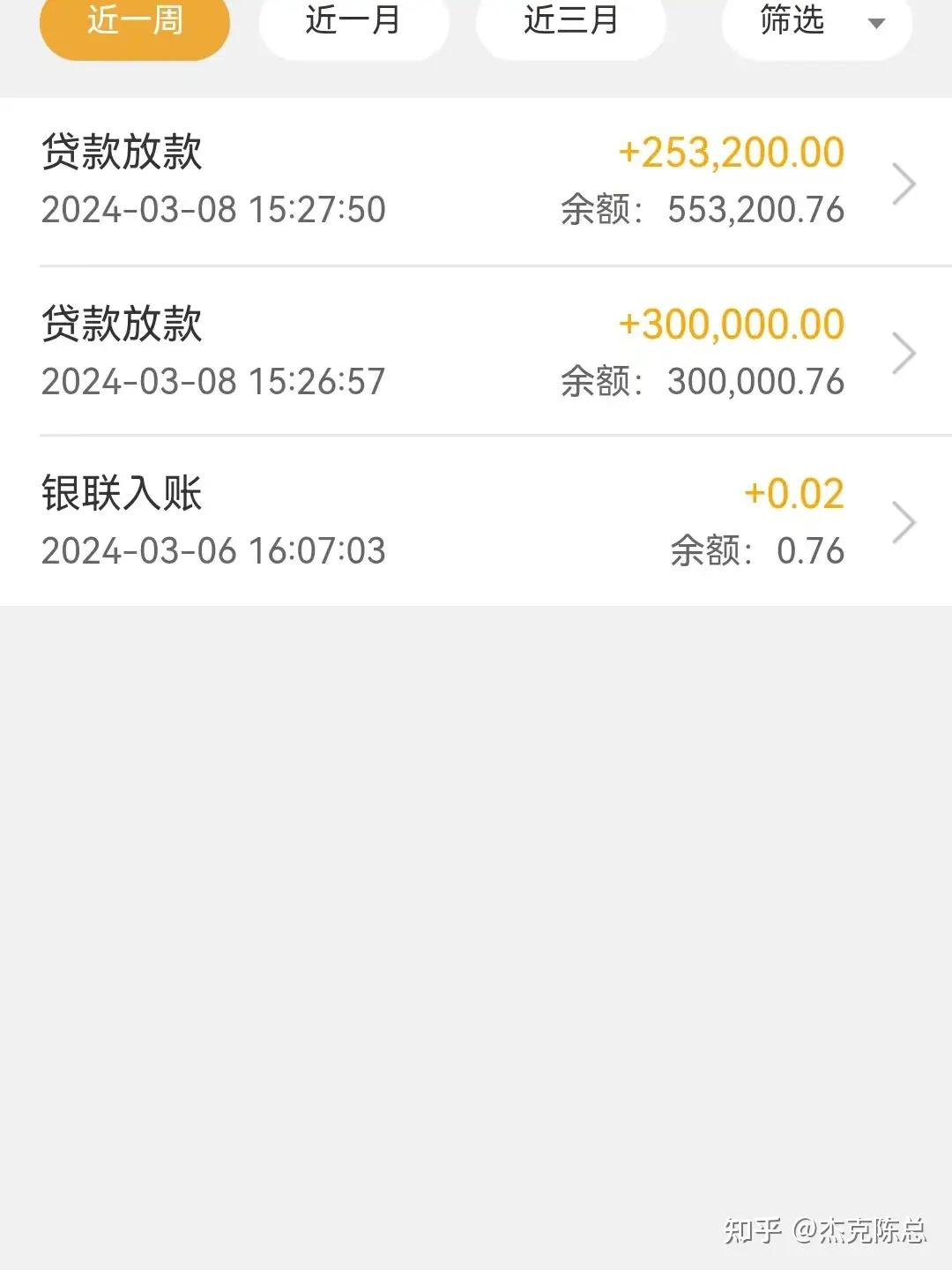
Task: Expand the 筛选 filter menu
Action: click(x=811, y=24)
